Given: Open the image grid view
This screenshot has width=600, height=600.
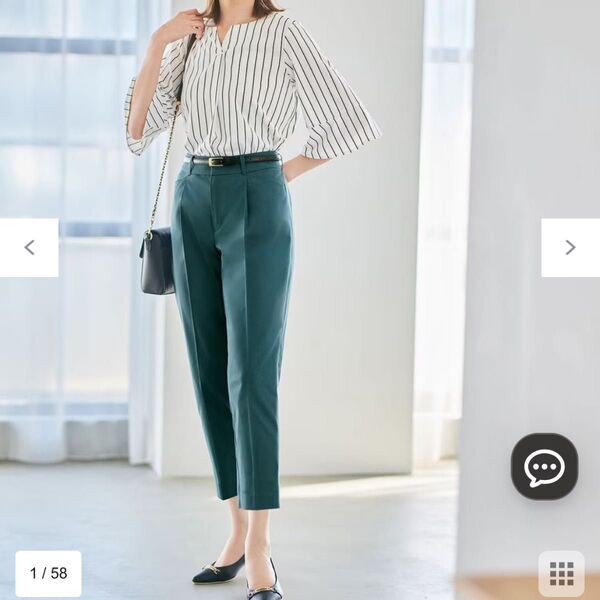Looking at the screenshot, I should coord(561,573).
